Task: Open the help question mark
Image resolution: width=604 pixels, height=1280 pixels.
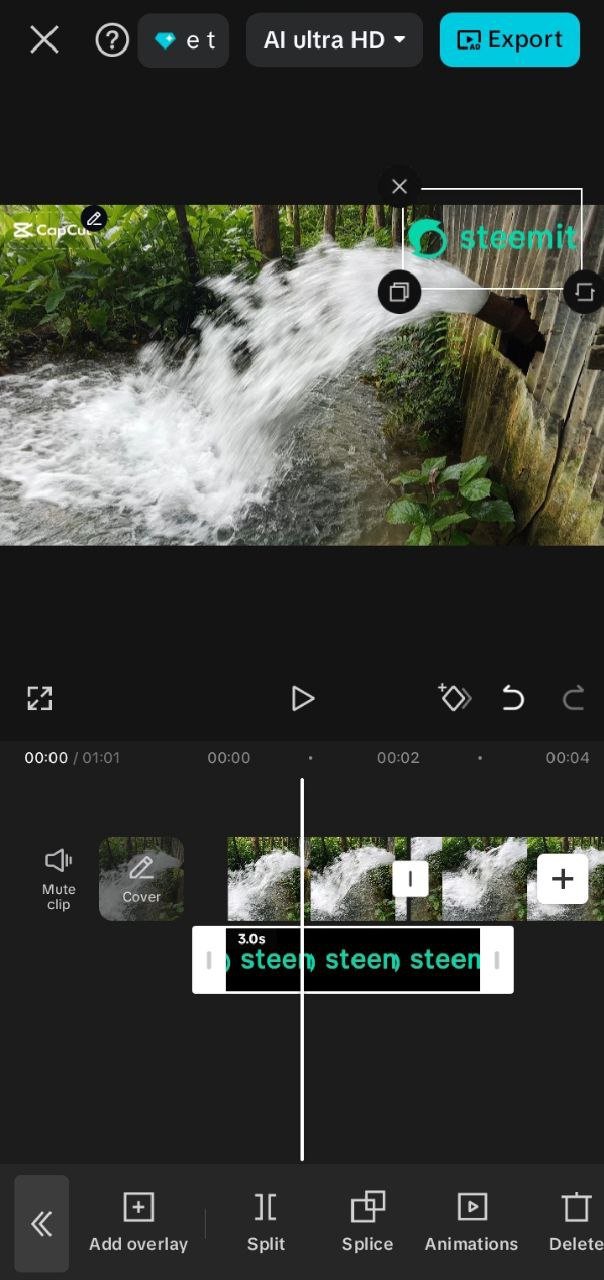Action: [112, 40]
